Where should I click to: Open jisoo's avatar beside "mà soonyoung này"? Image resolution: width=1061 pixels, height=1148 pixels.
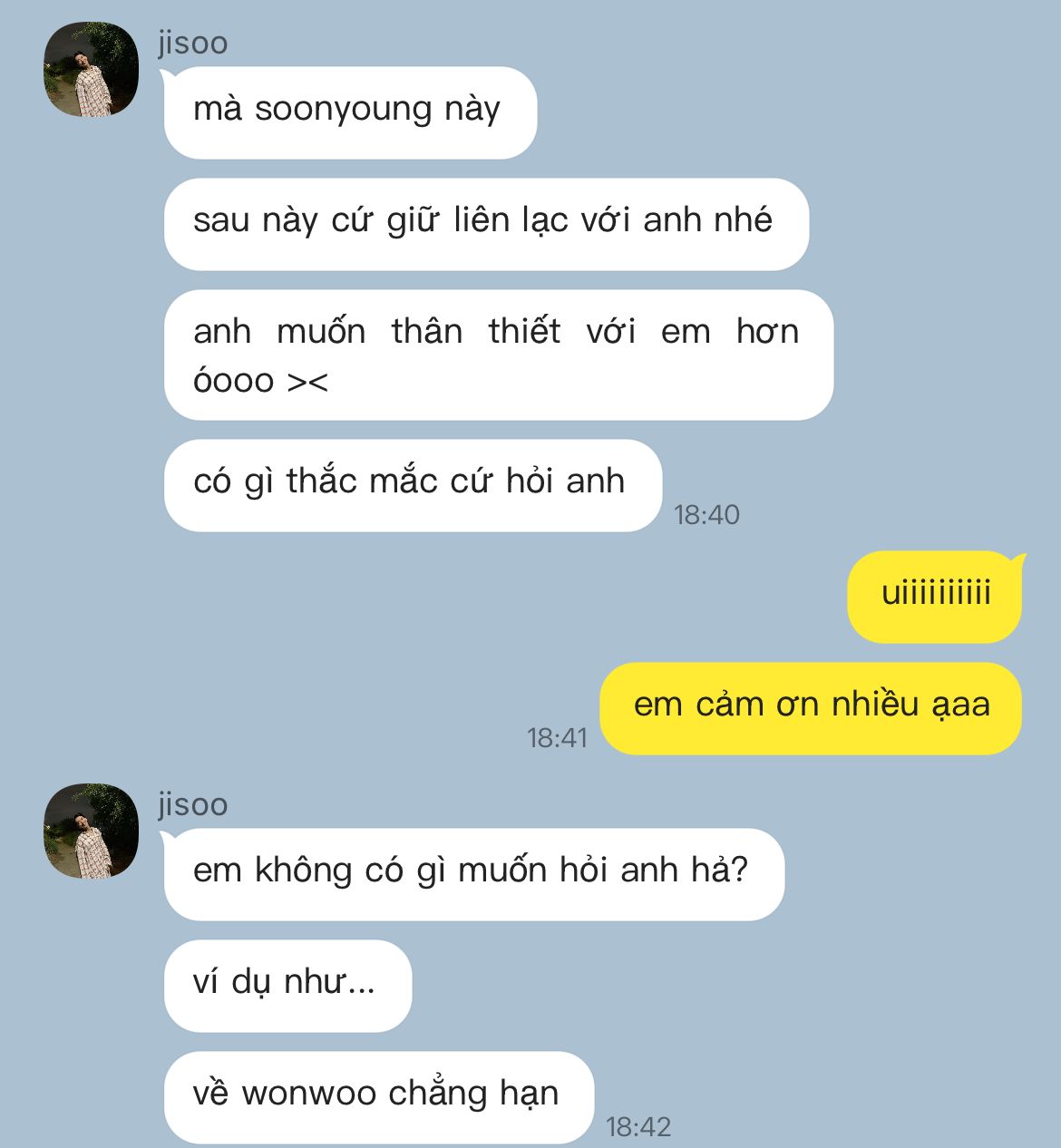point(91,70)
